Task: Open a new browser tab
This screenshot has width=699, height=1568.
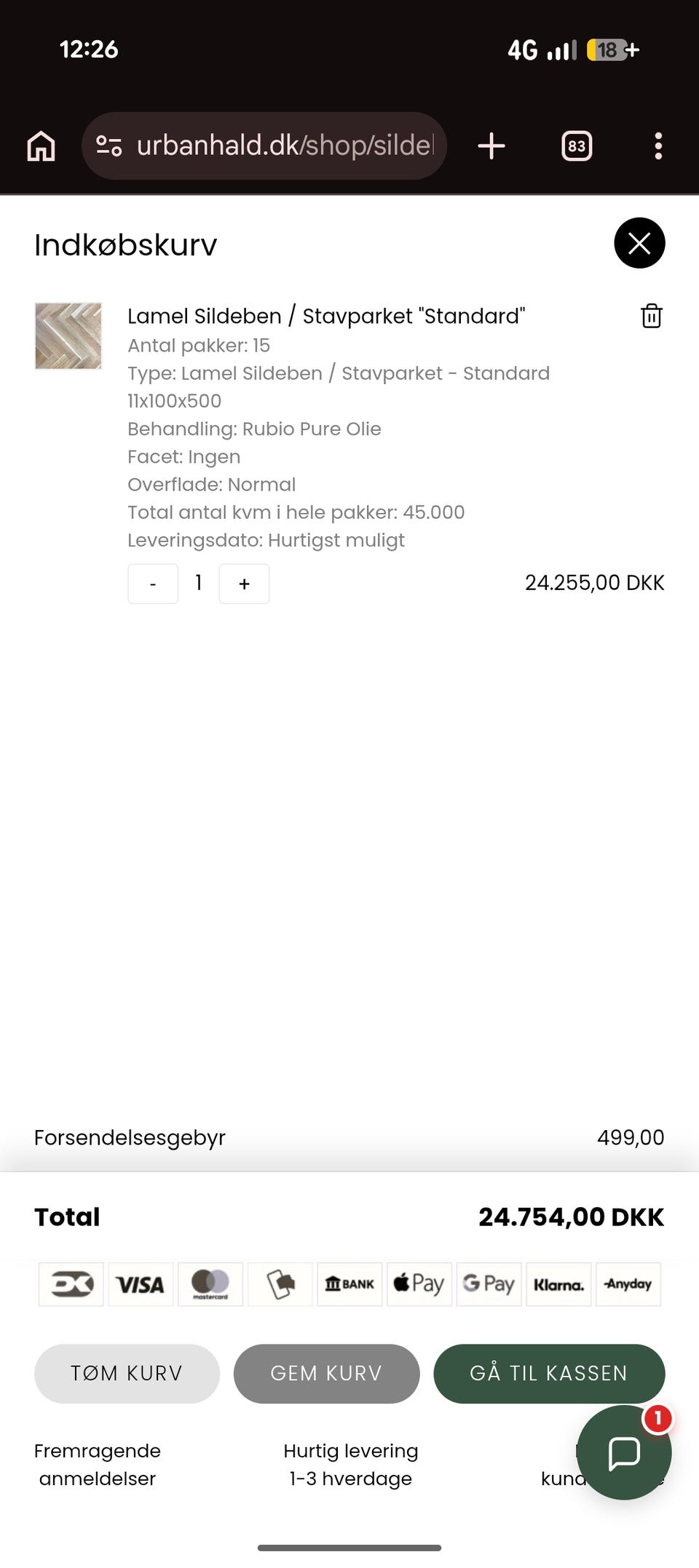Action: [491, 146]
